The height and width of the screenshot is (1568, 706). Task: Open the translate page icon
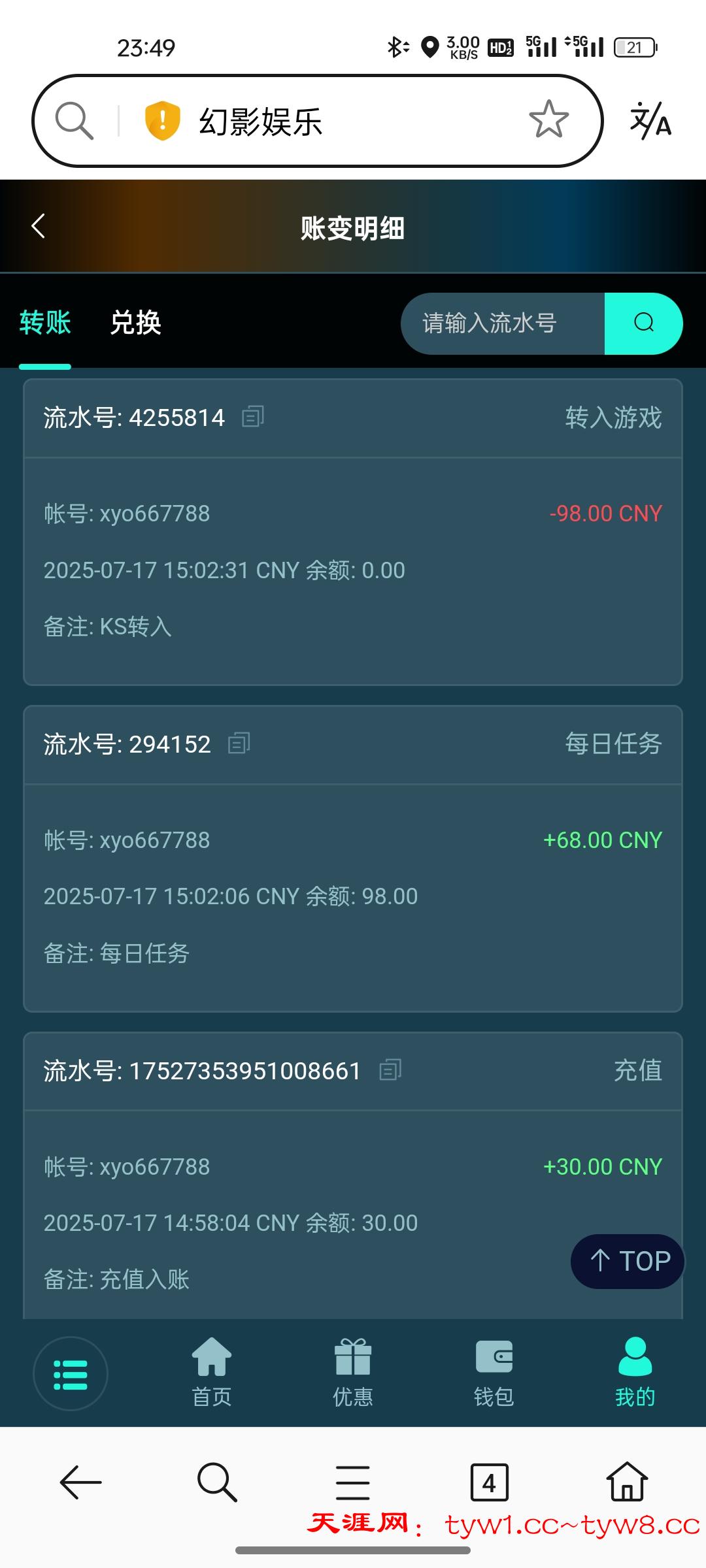point(650,120)
